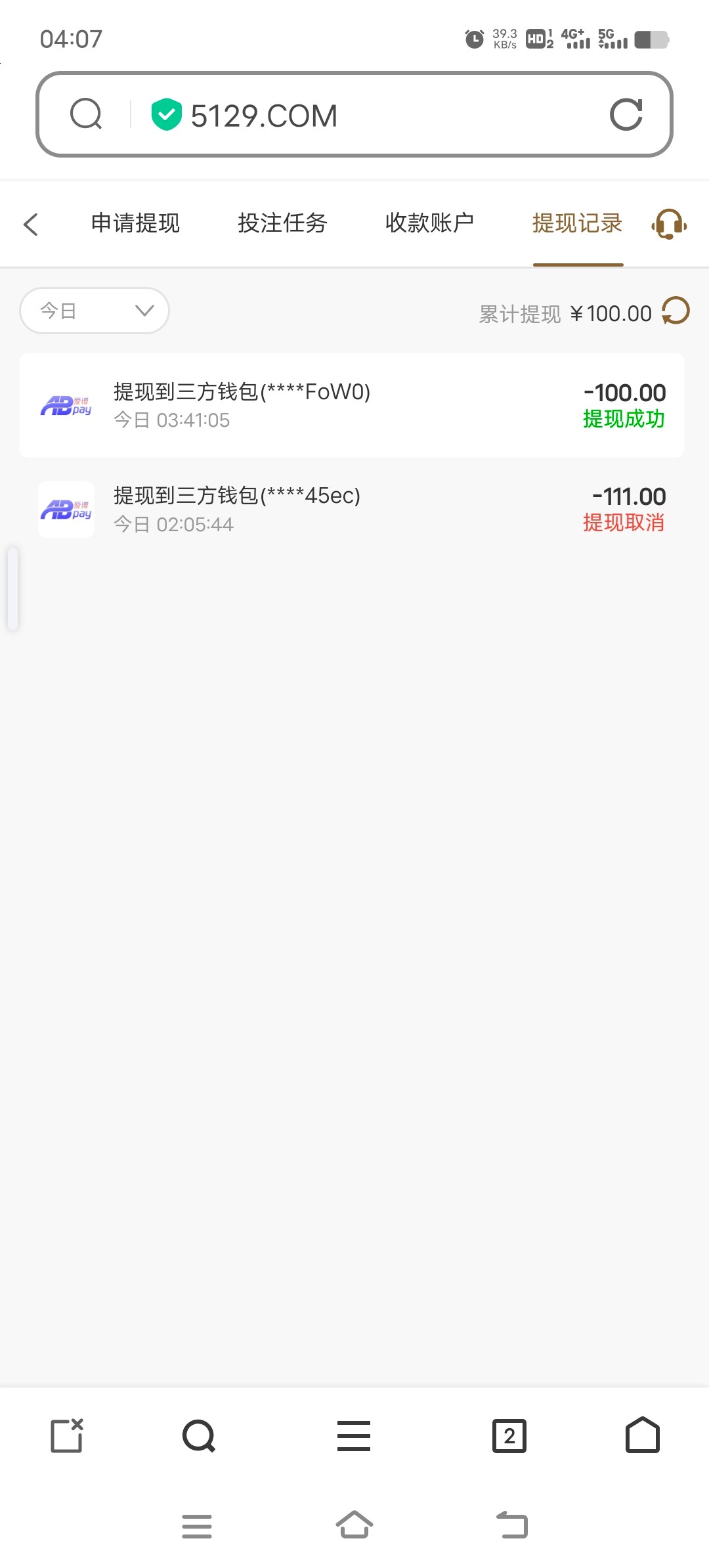Open browser search from bottom toolbar
This screenshot has width=709, height=1568.
199,1435
